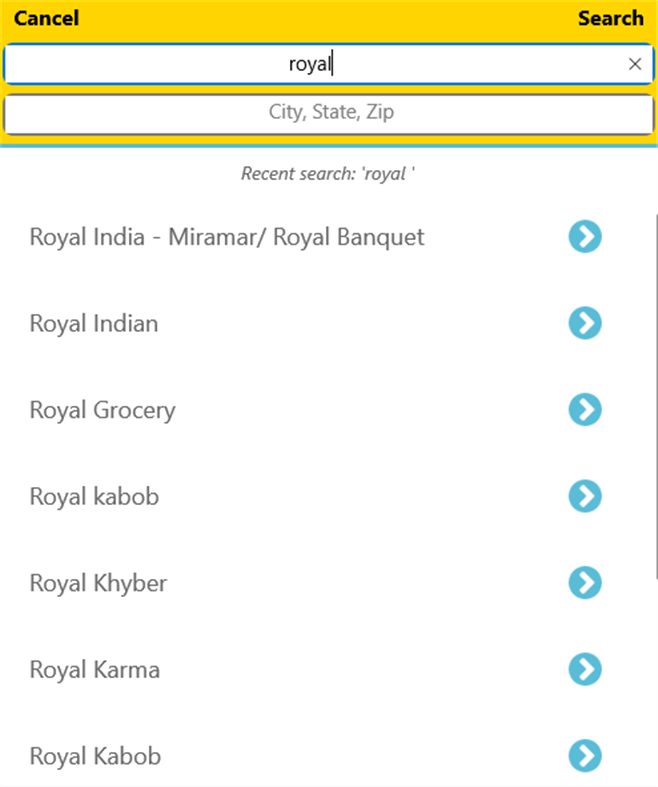Open Royal India - Miramar/ Royal Banquet
Screen dimensions: 658x787
click(x=227, y=237)
